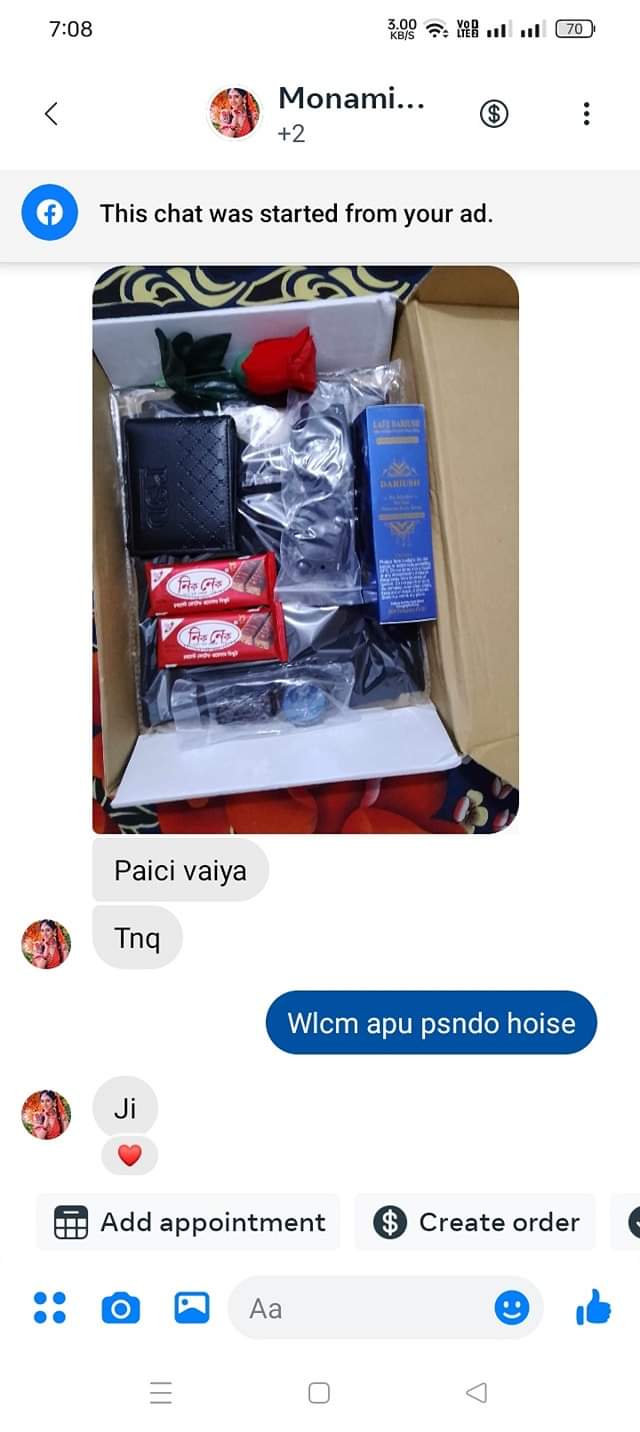Image resolution: width=640 pixels, height=1432 pixels.
Task: Tap the dollar payment icon in header
Action: (x=493, y=114)
